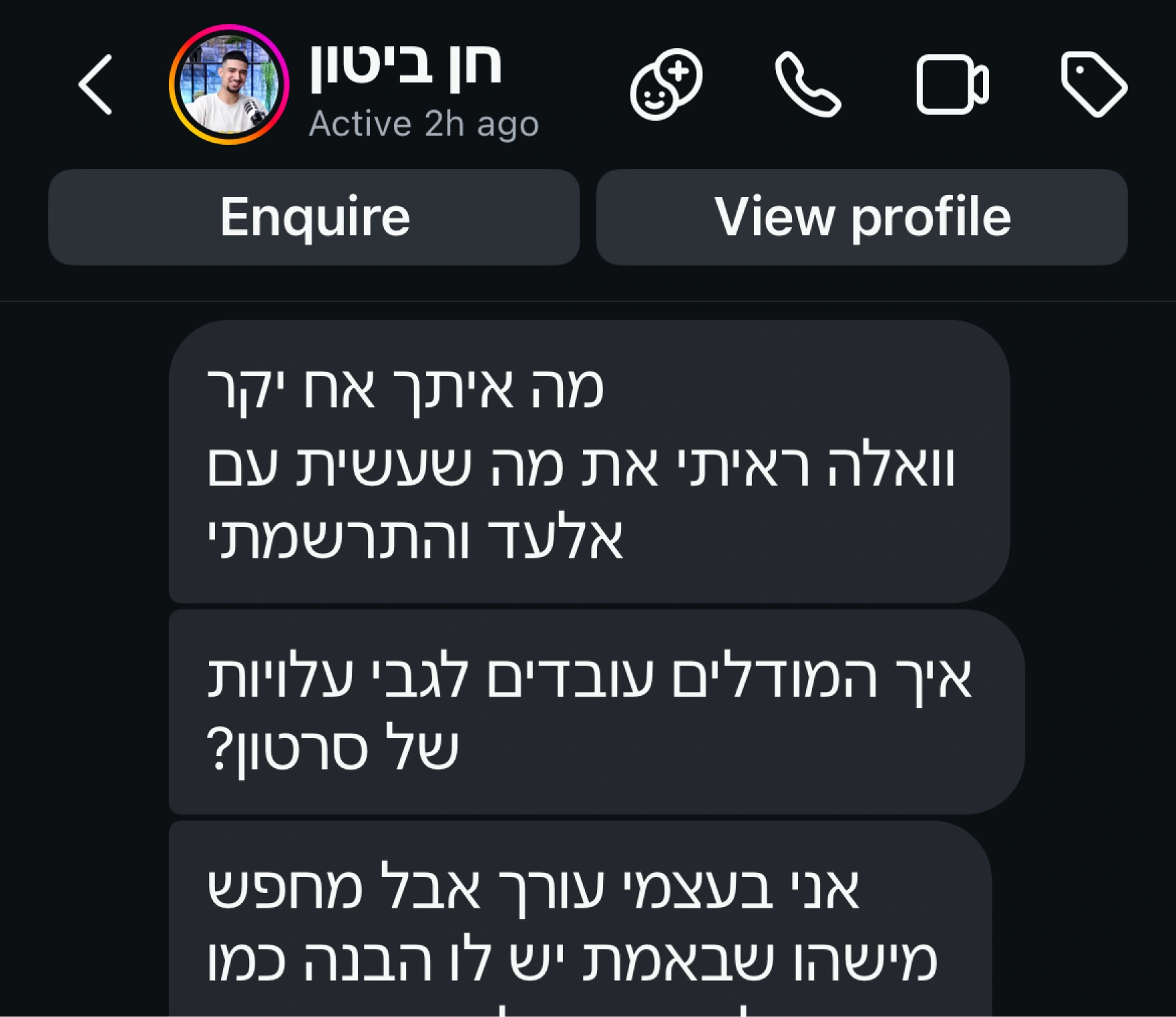The image size is (1176, 1017).
Task: Open the AI character creation icon
Action: coord(665,84)
